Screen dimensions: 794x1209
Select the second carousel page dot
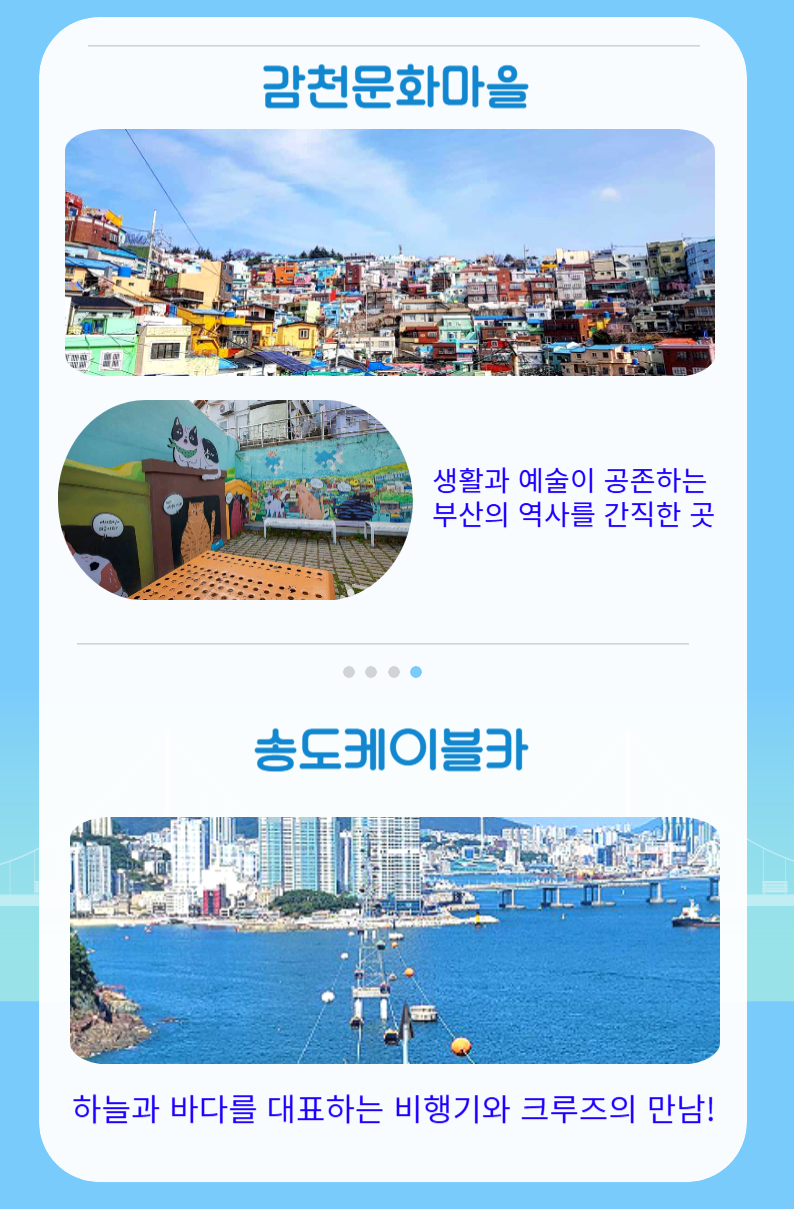pos(371,672)
